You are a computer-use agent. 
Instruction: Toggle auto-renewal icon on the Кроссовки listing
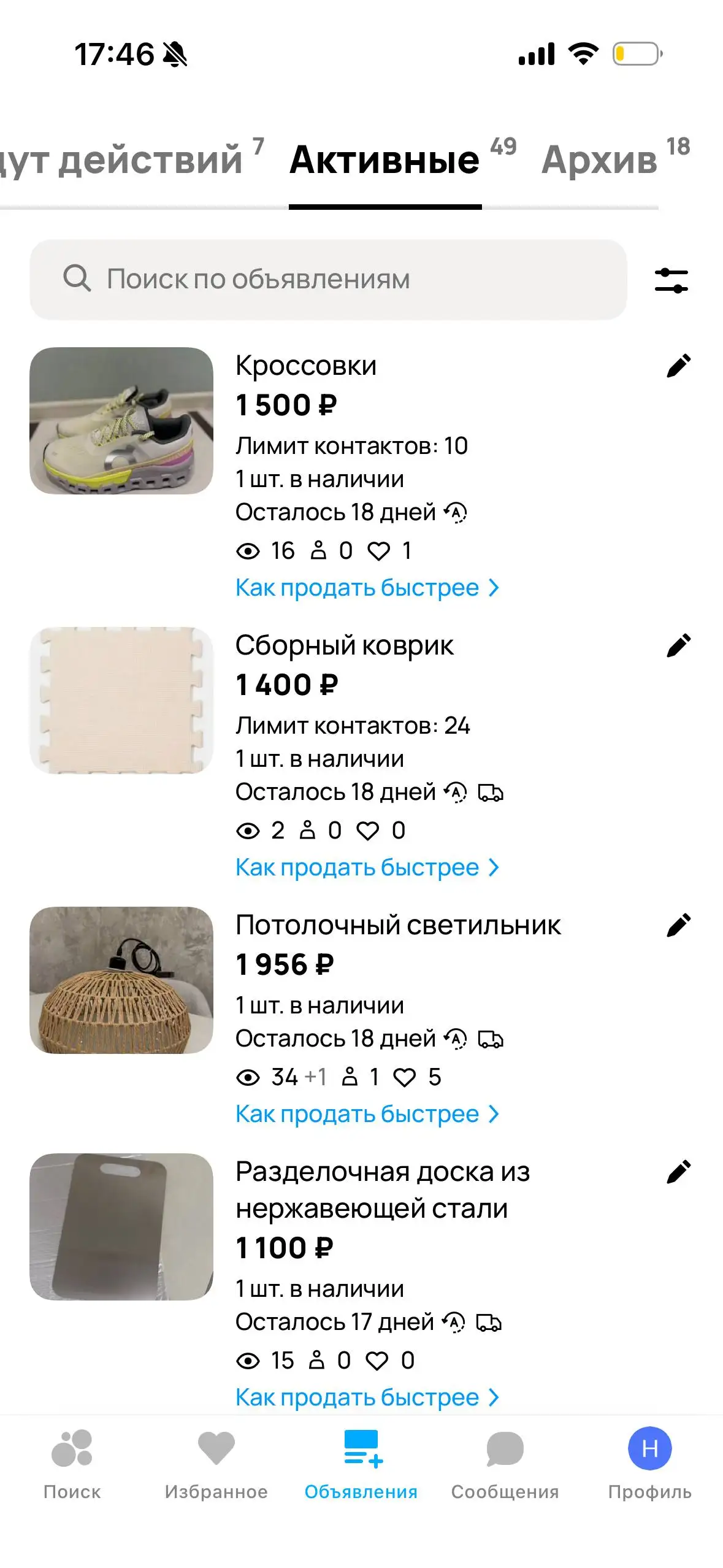(454, 512)
